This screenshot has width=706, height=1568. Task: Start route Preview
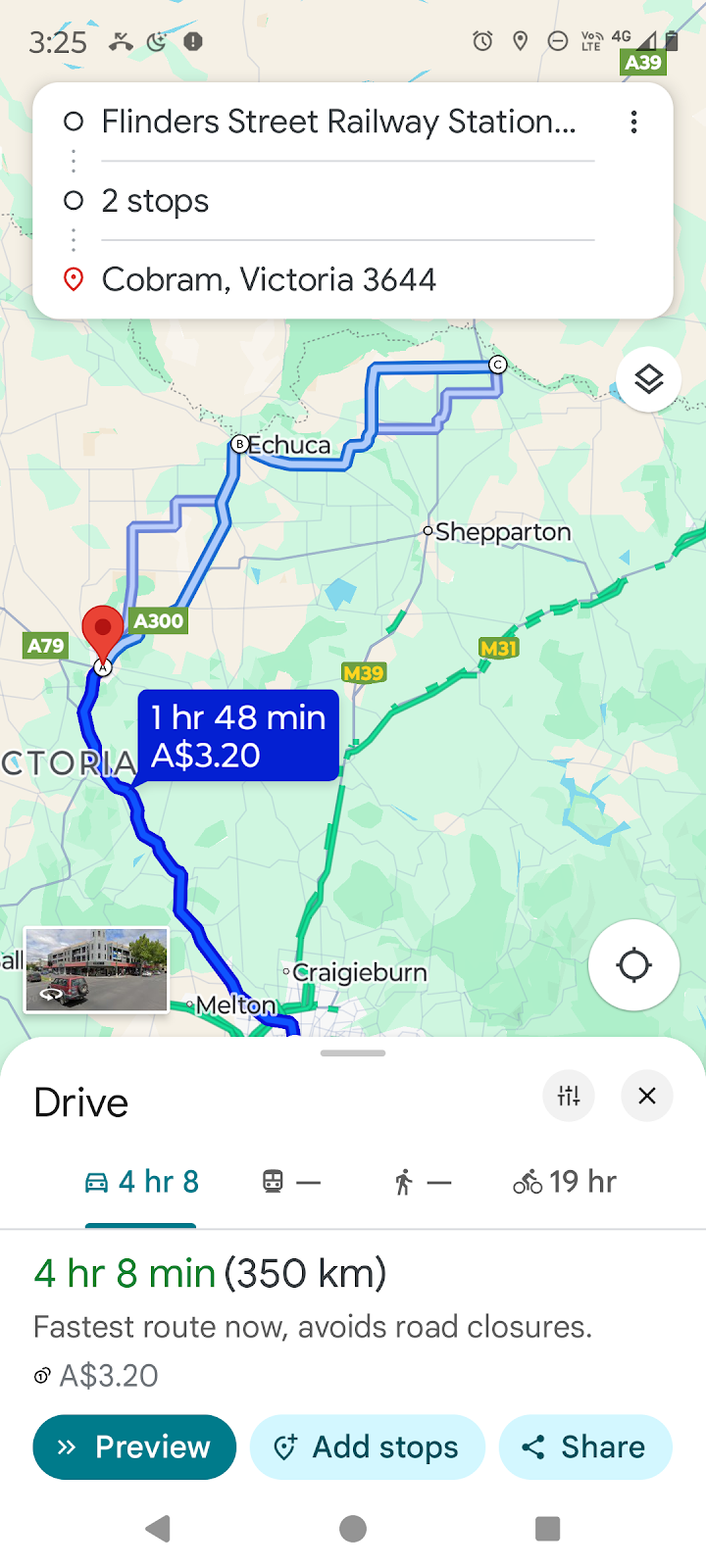pyautogui.click(x=134, y=1446)
